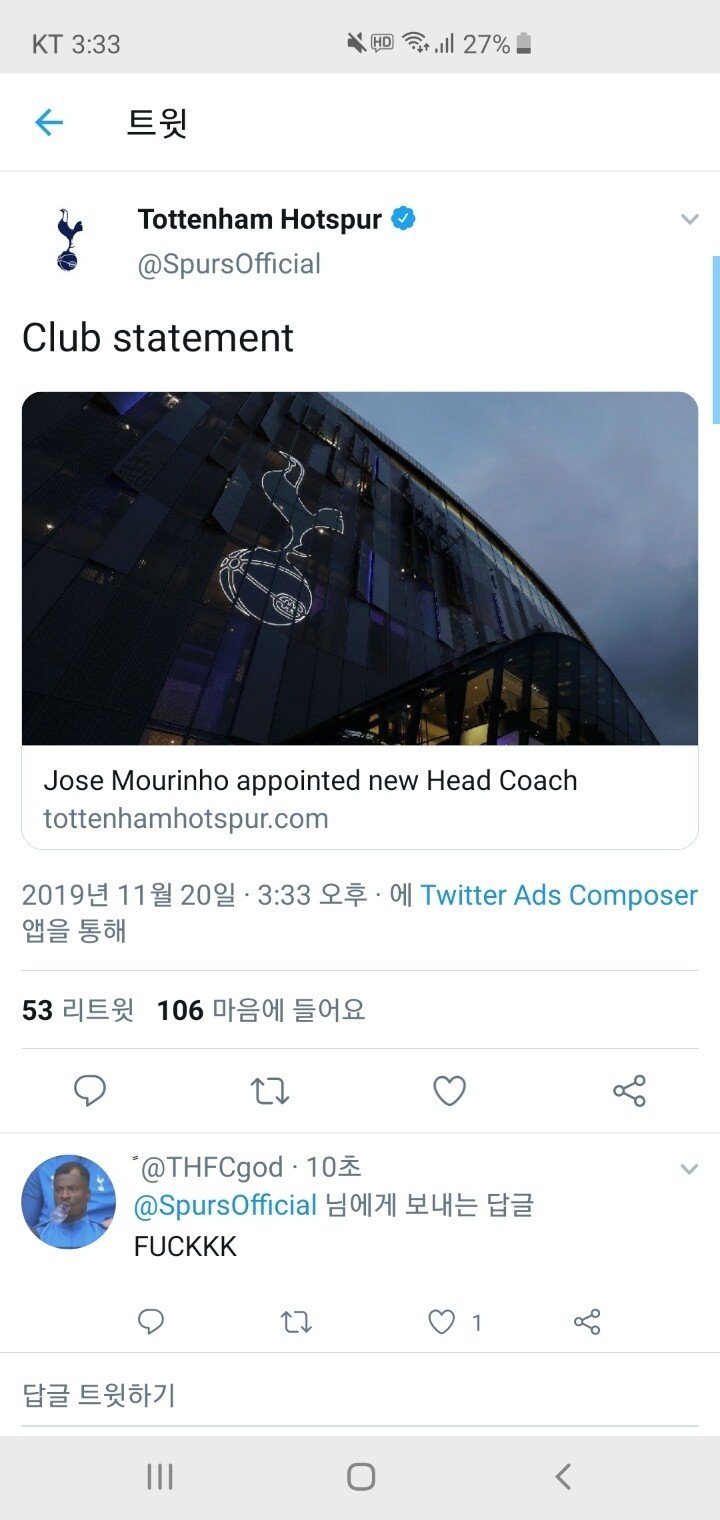Share @THFCgod's reply
The image size is (720, 1520).
pos(587,1322)
